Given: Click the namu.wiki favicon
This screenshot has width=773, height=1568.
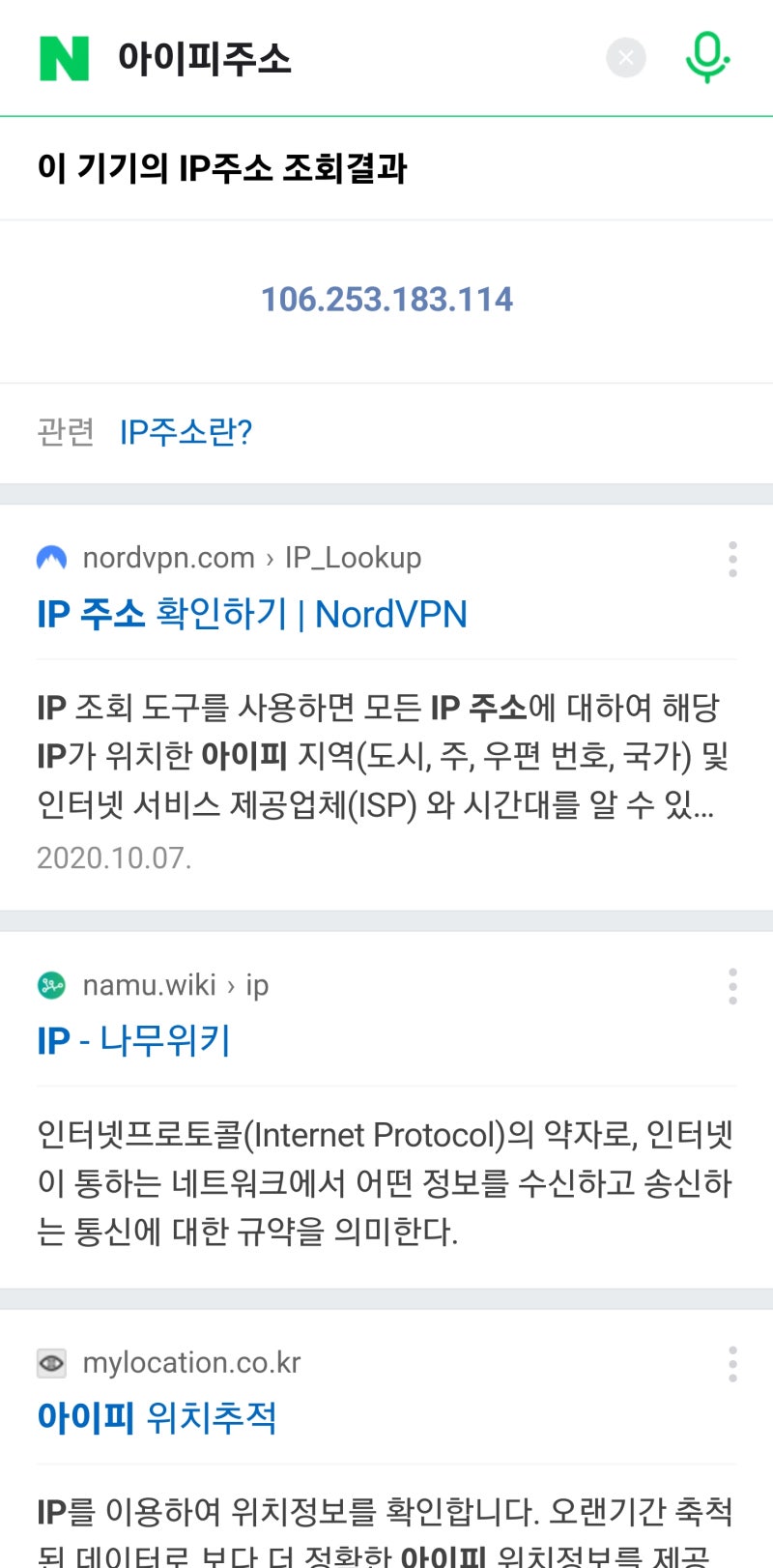Looking at the screenshot, I should (x=50, y=985).
